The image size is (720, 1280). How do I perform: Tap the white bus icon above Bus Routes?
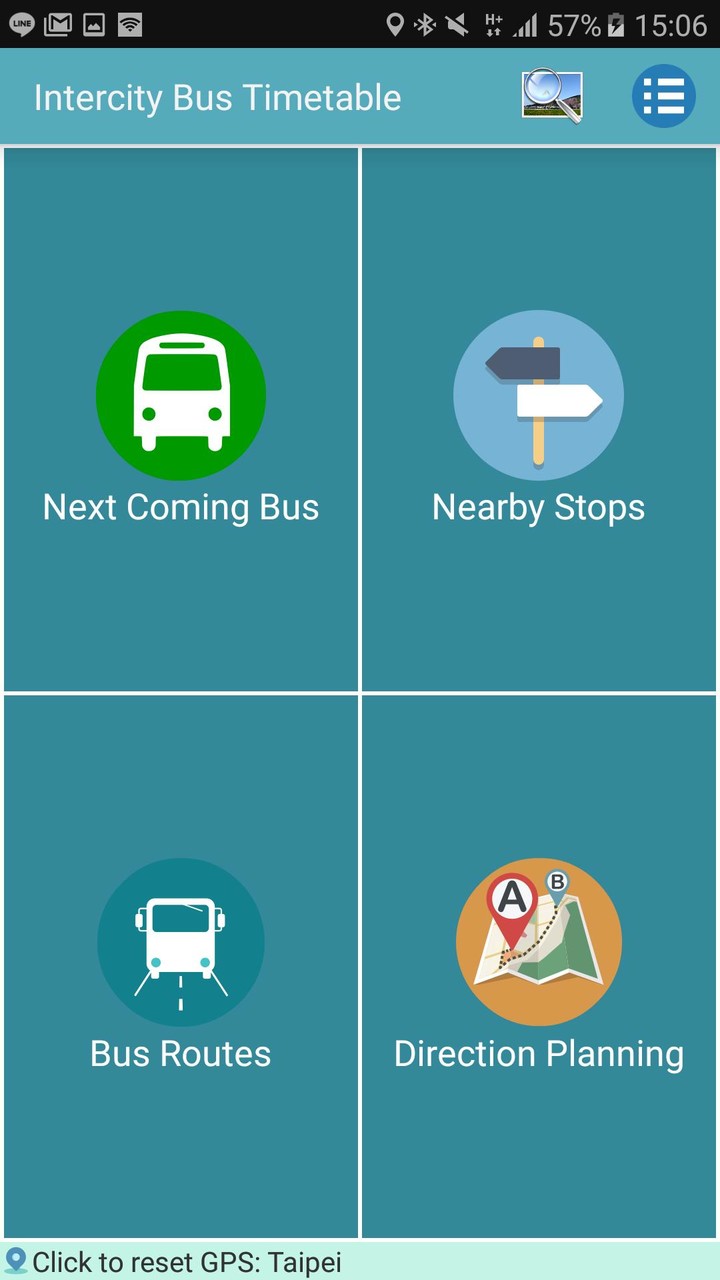tap(180, 941)
